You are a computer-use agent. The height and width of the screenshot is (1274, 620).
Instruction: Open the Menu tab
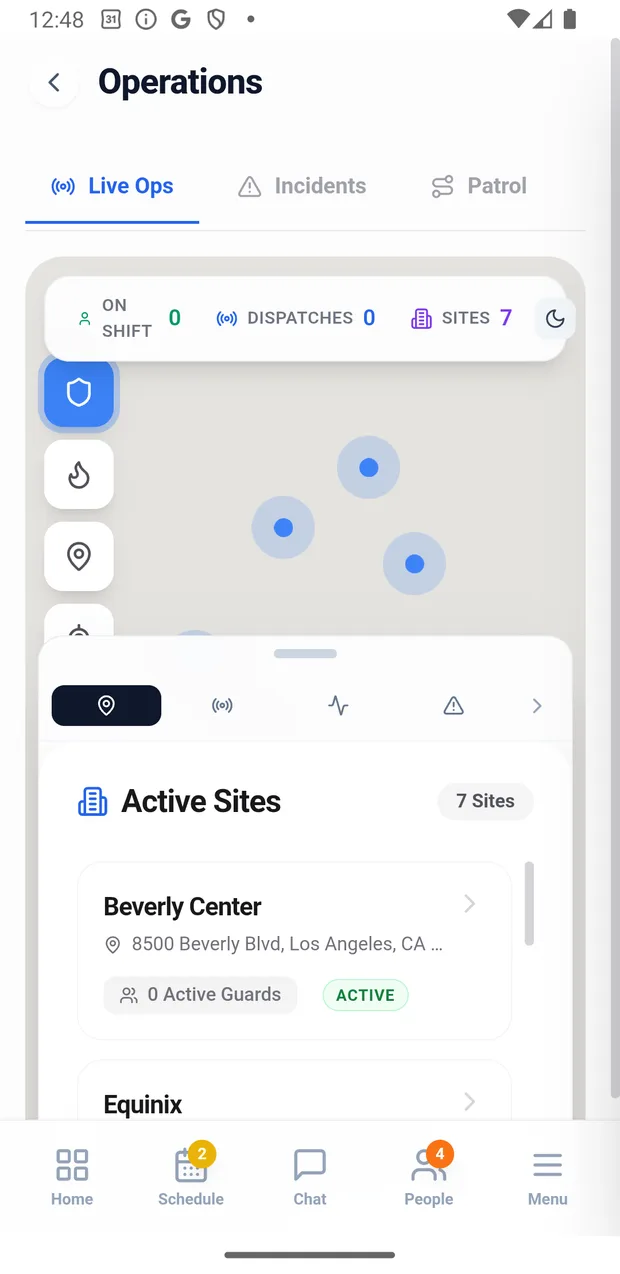point(548,1177)
